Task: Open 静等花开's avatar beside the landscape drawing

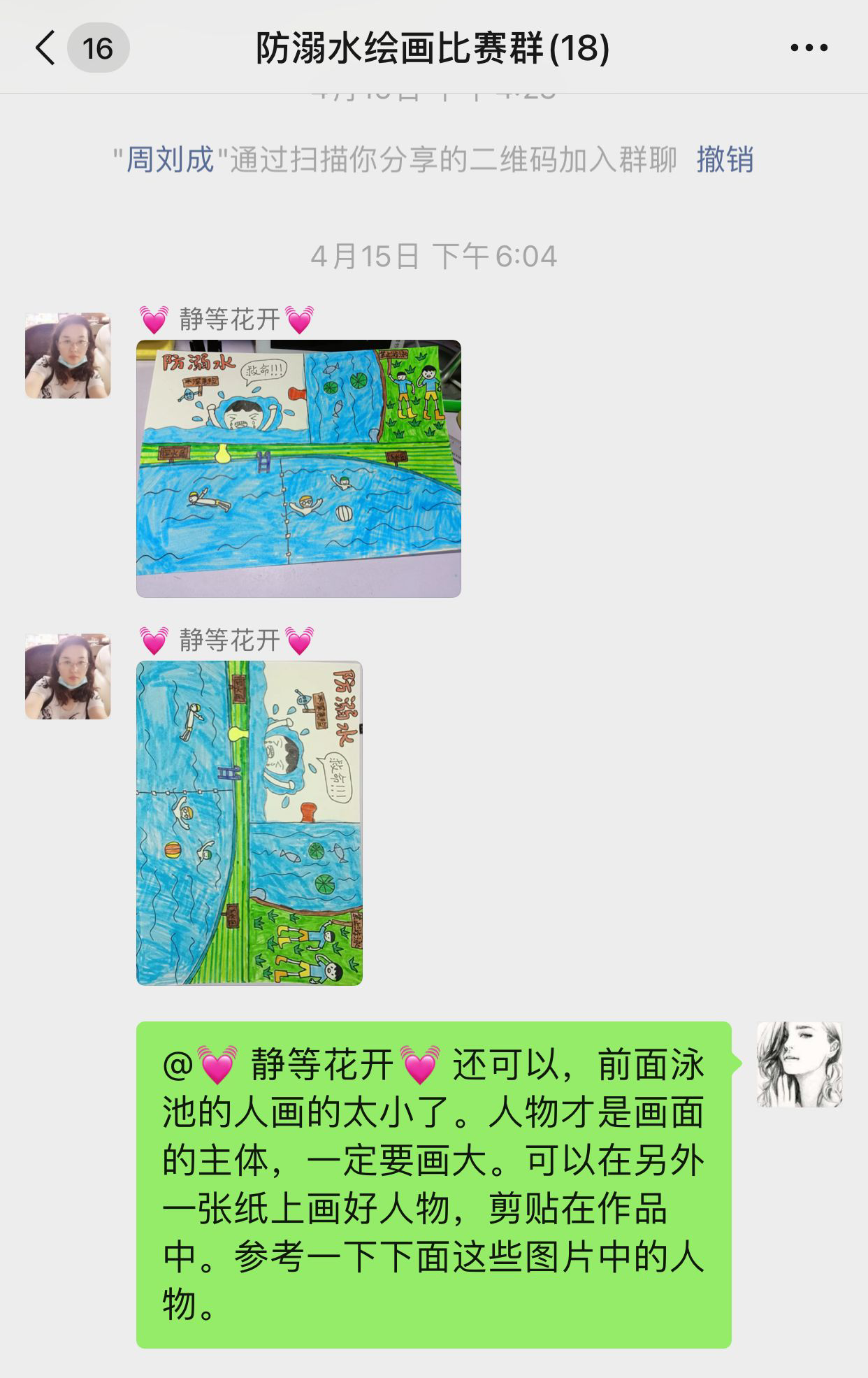Action: pos(68,356)
